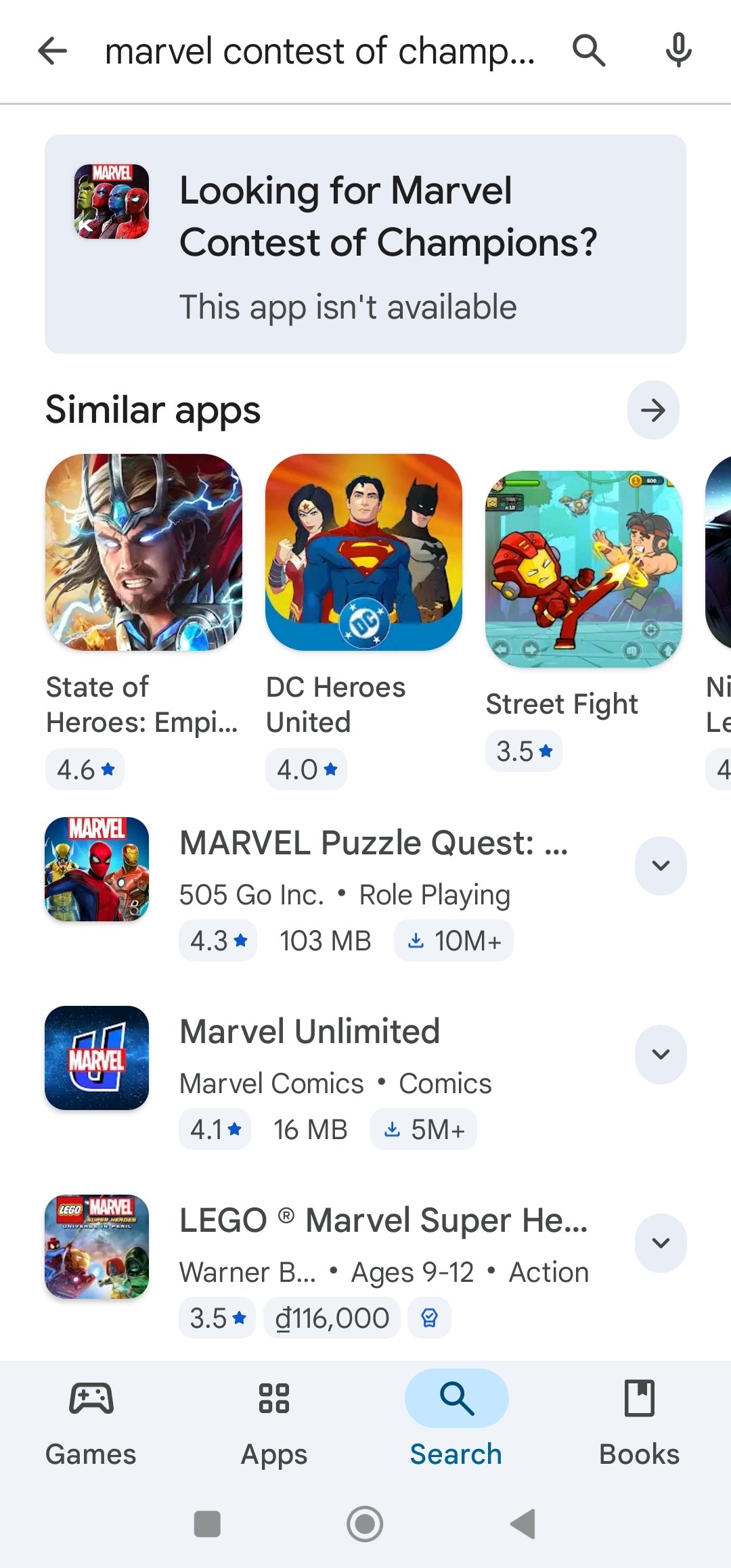Edit the marvel contest of champions query
Image resolution: width=731 pixels, height=1568 pixels.
319,51
